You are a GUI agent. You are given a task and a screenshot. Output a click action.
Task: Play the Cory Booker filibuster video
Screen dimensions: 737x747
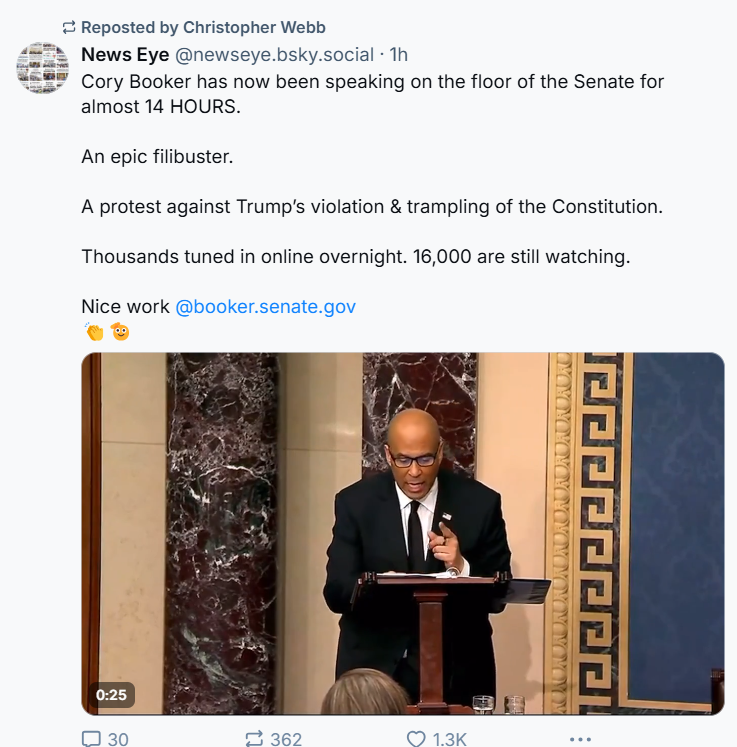(x=402, y=533)
